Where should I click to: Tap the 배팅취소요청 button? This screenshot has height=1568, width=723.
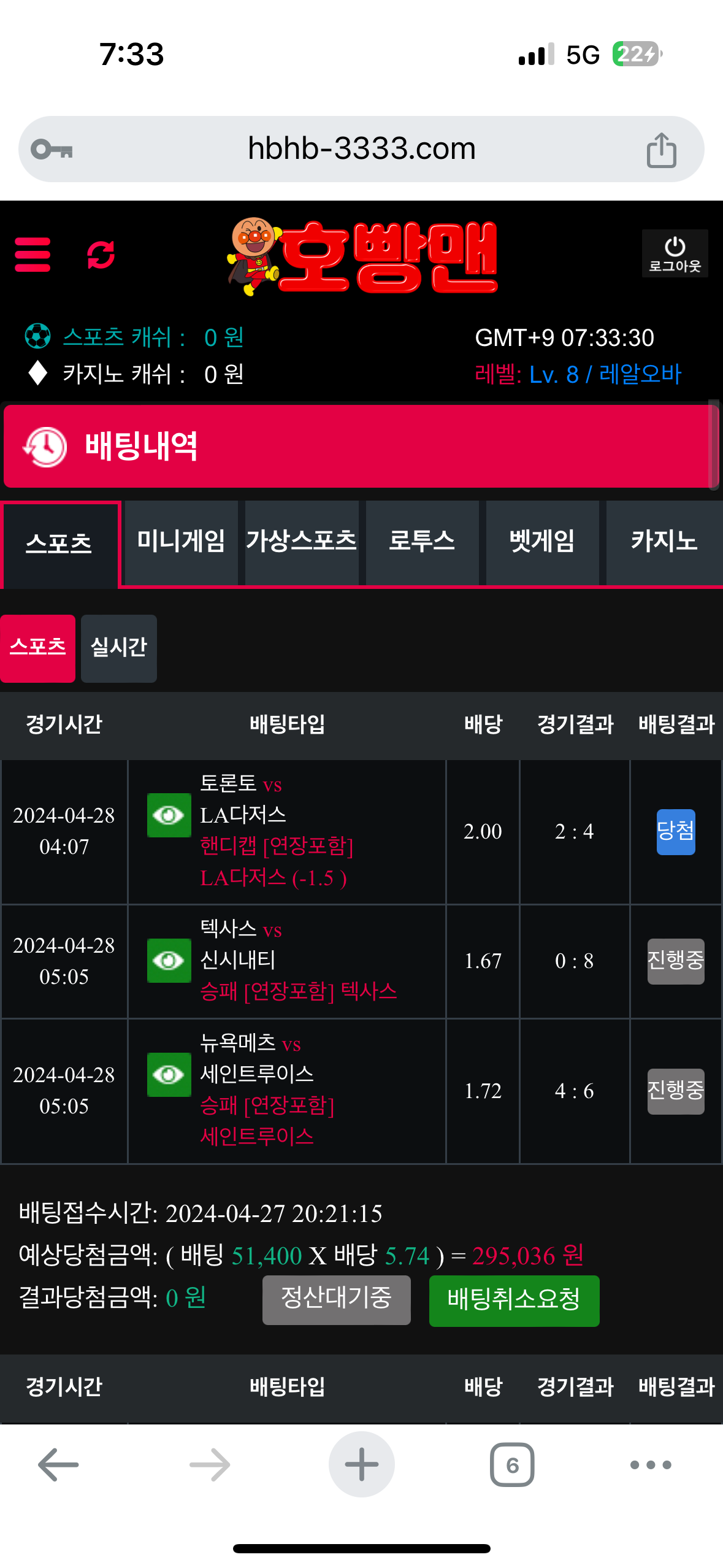click(x=514, y=1301)
